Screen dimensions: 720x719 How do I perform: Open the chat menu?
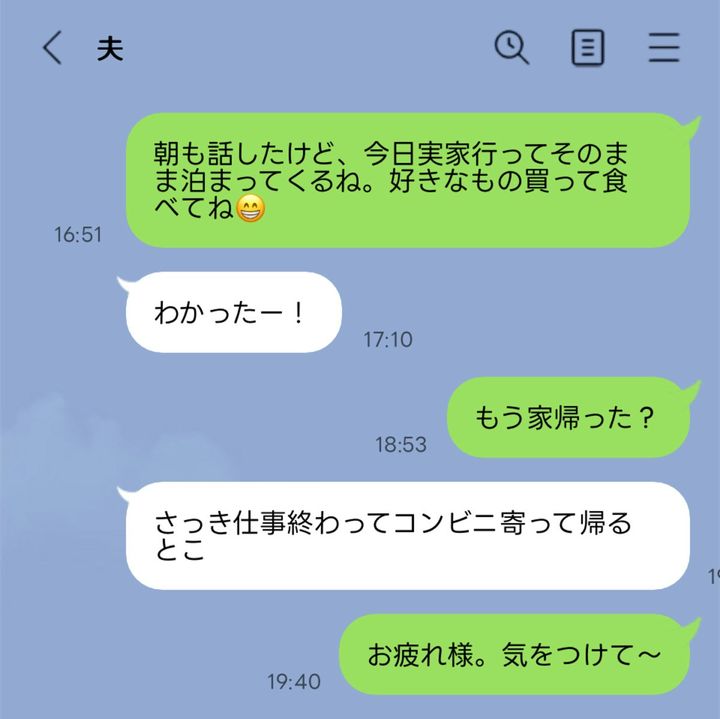(664, 47)
